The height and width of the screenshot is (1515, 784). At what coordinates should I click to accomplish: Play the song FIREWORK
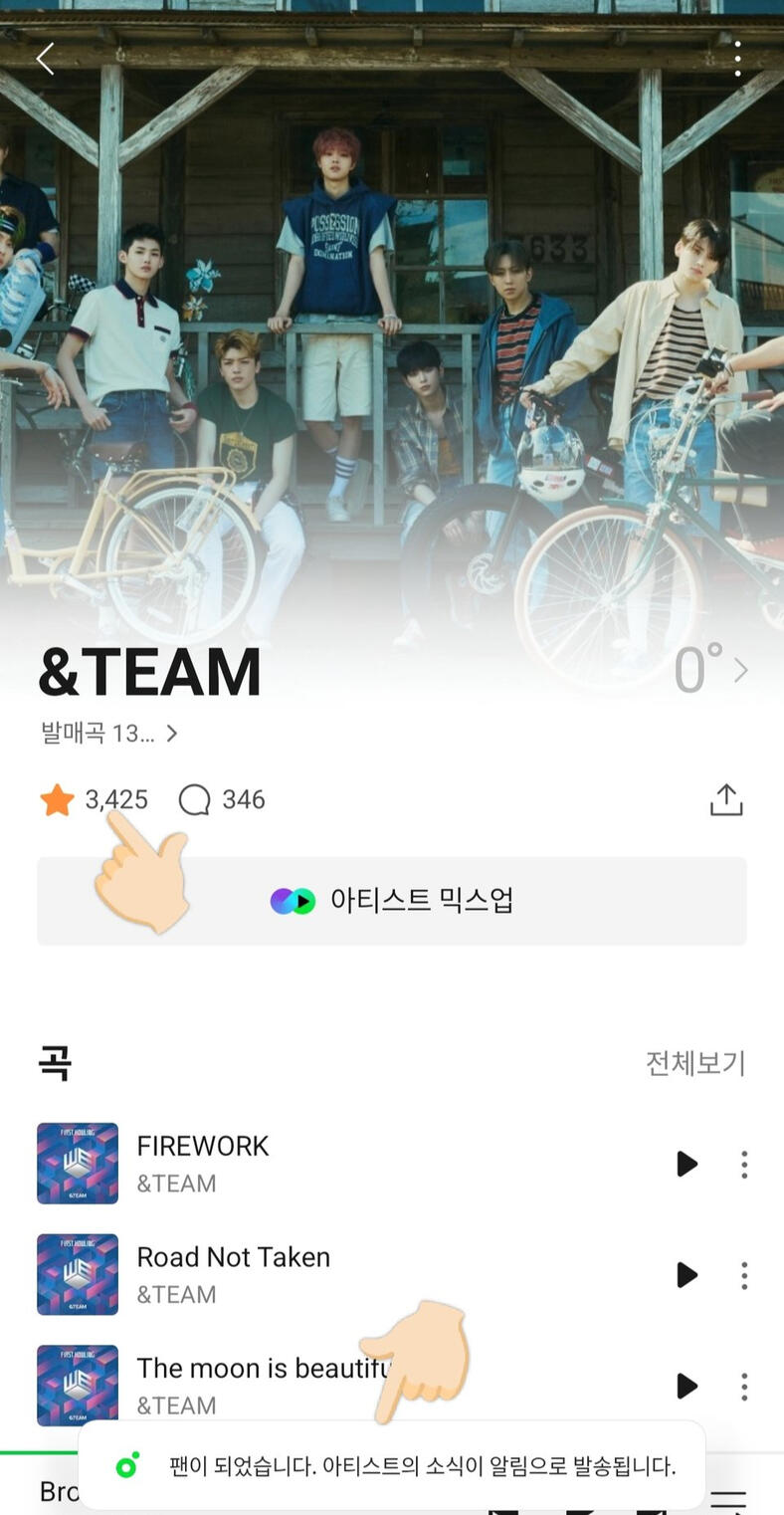point(686,1164)
